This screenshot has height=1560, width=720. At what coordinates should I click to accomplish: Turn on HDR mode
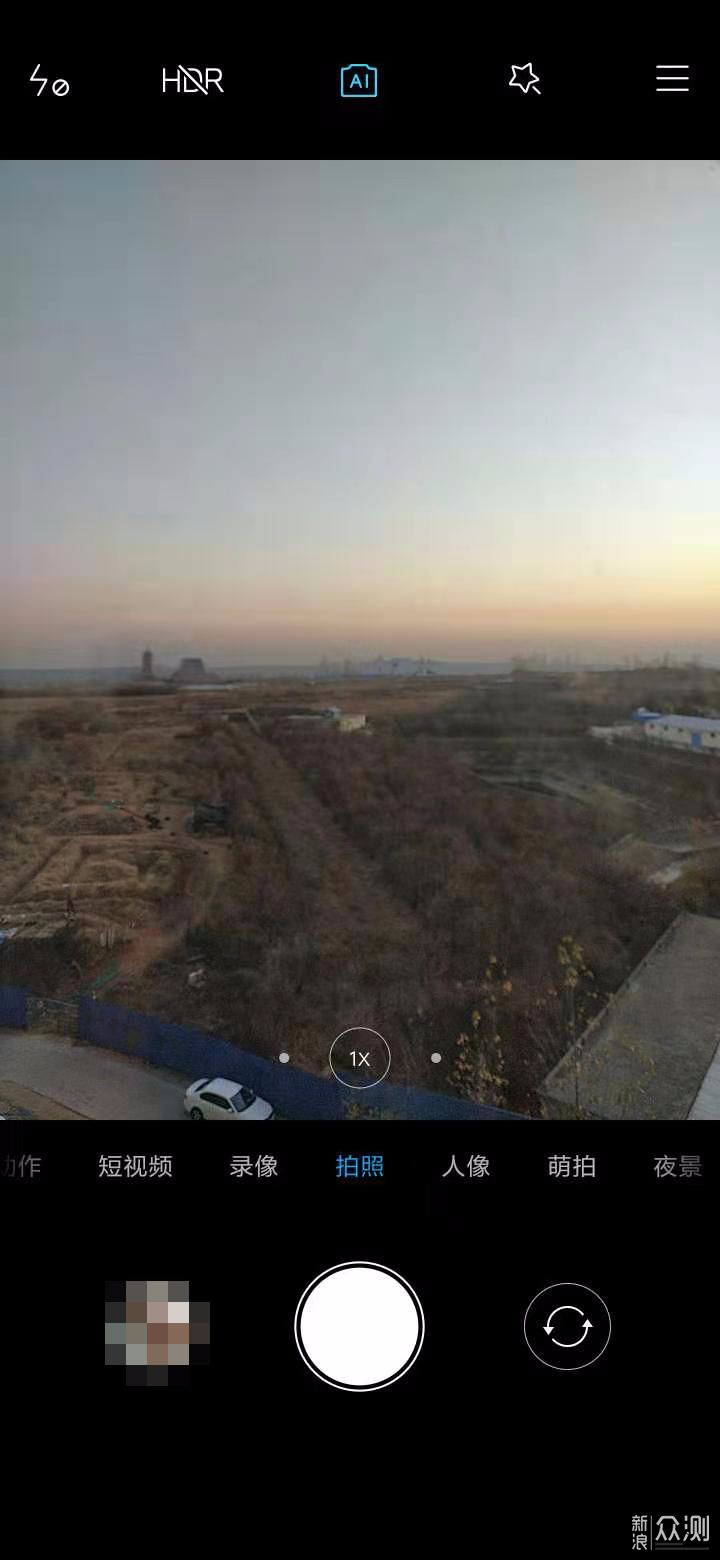pos(192,80)
